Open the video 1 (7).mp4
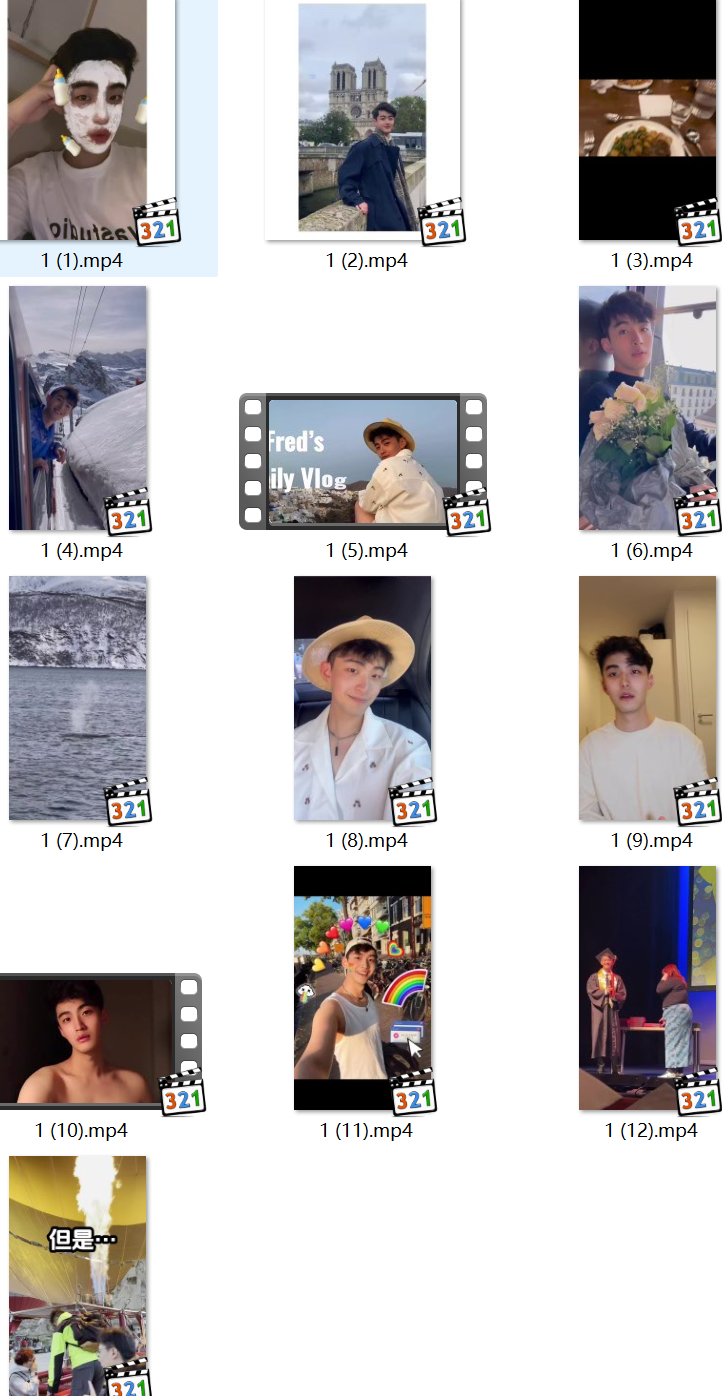Screen dimensions: 722x1396 point(78,698)
